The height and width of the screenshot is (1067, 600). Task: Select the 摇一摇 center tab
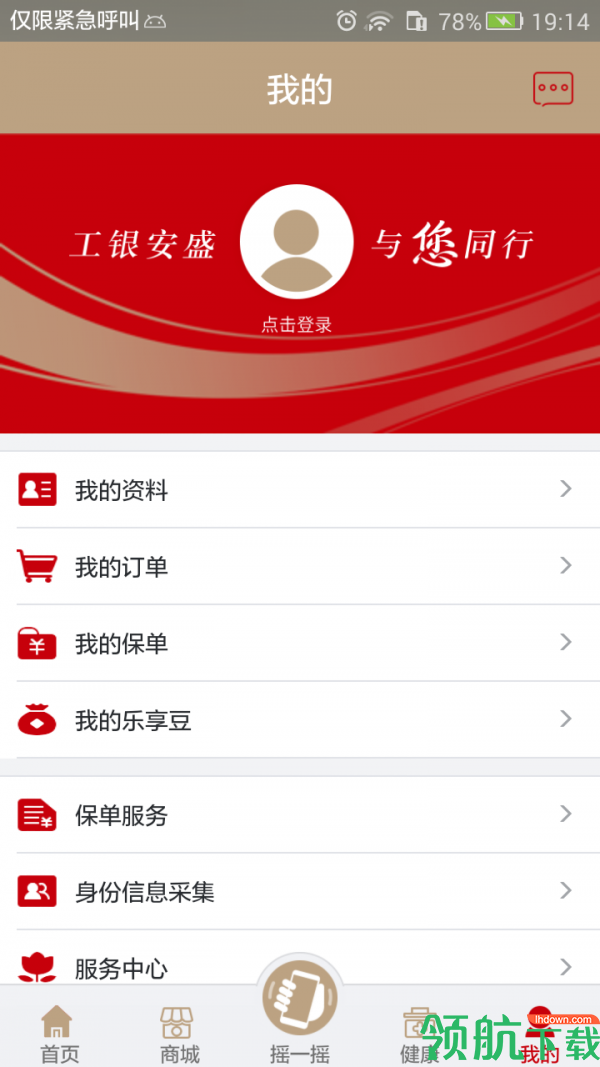300,1010
